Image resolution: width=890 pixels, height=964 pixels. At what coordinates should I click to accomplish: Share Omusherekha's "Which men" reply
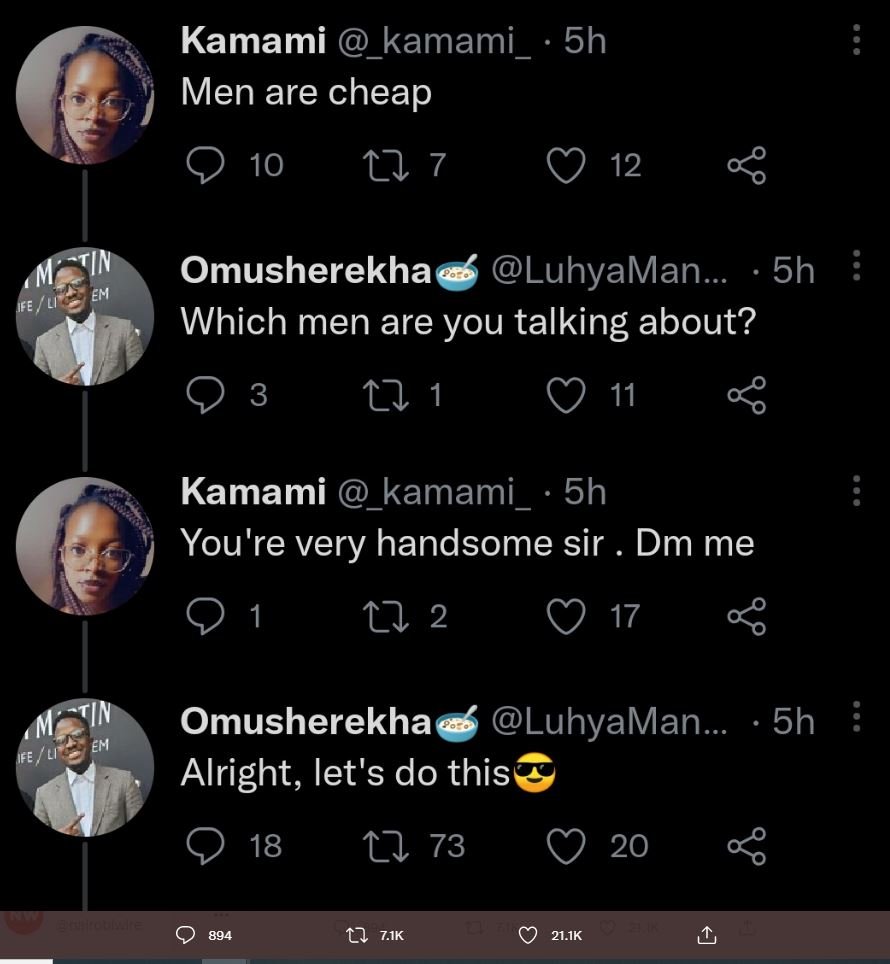point(744,394)
